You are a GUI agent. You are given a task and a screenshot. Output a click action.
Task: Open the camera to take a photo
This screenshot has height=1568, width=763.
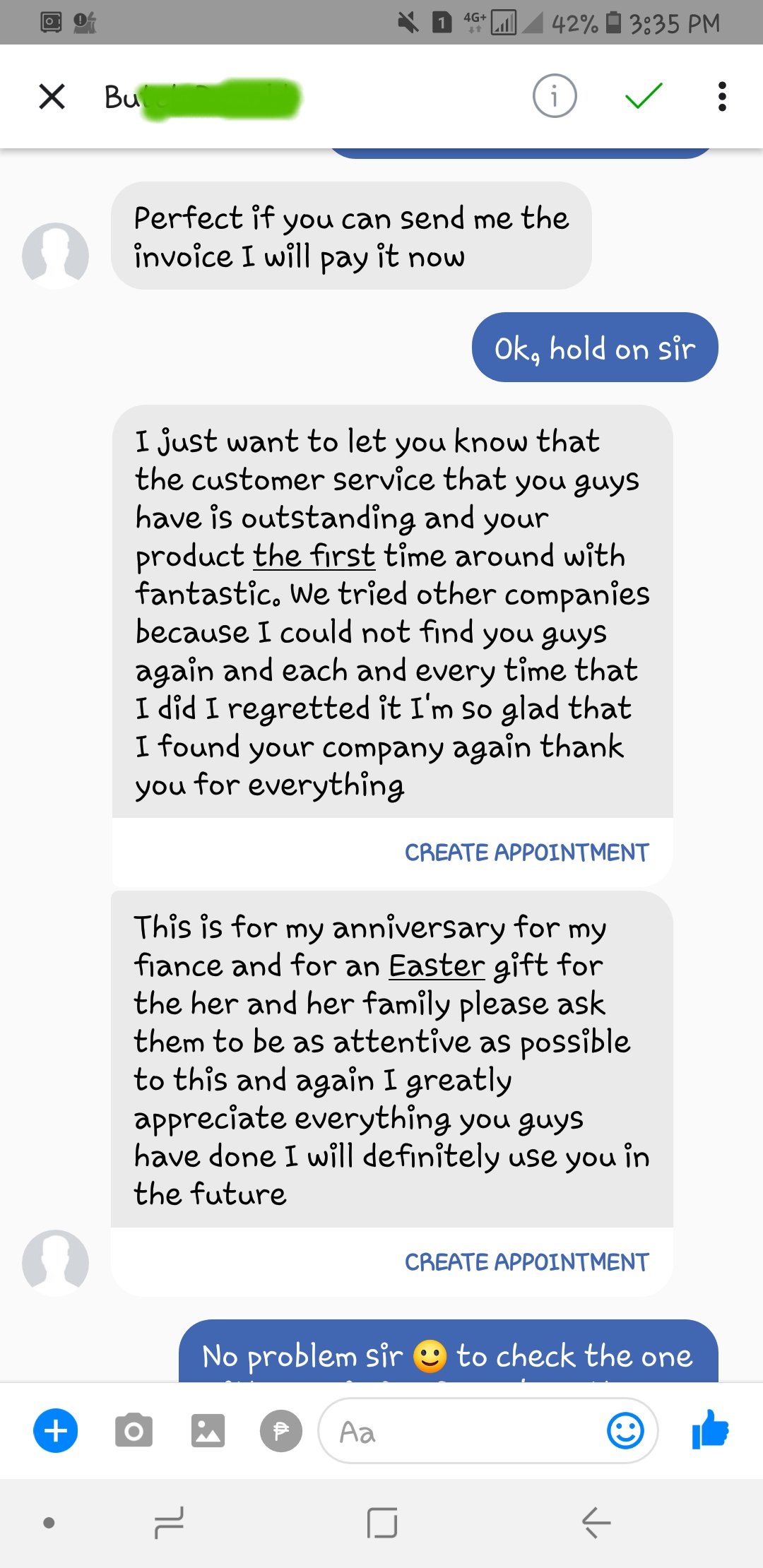[x=134, y=1431]
